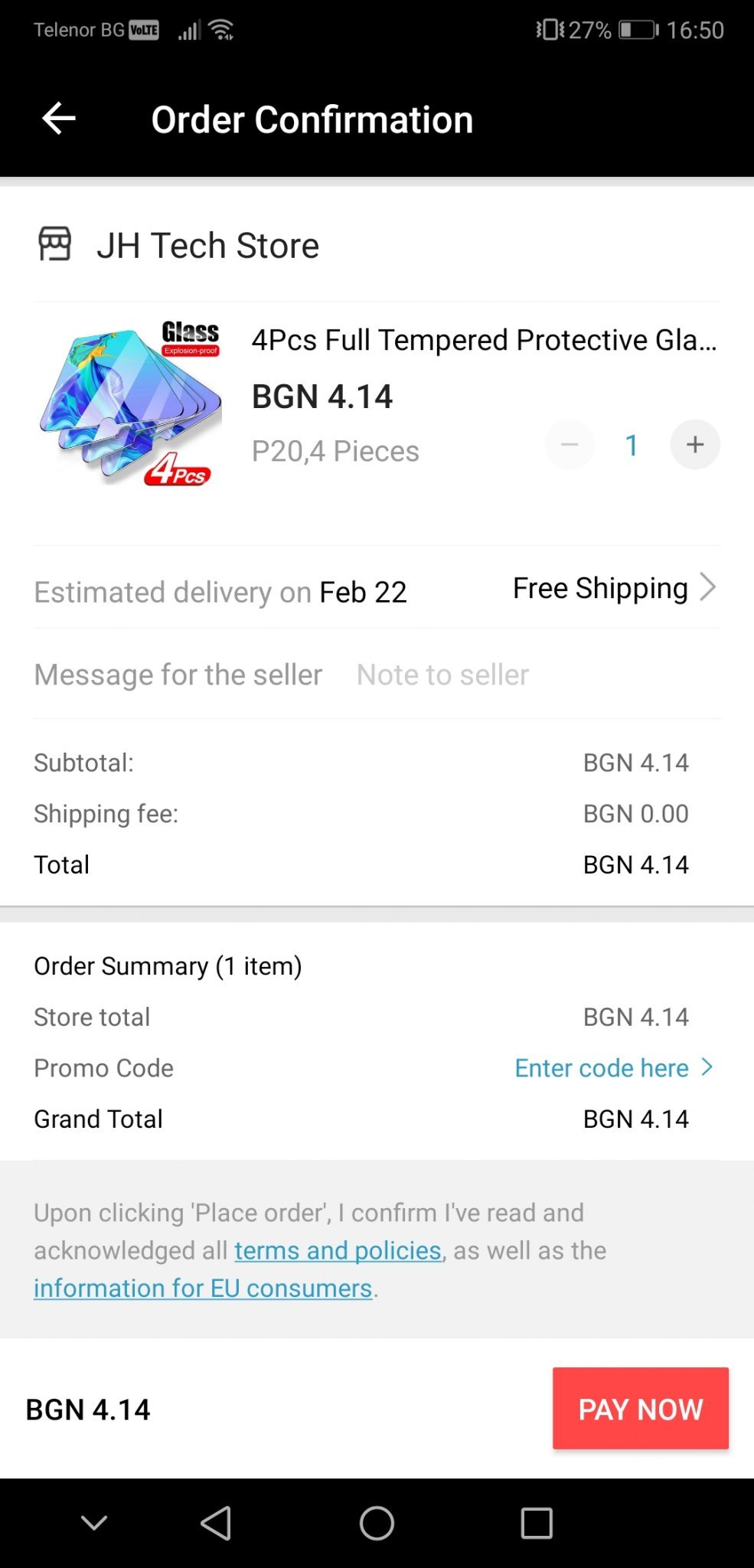
Task: Tap system home button
Action: [x=377, y=1523]
